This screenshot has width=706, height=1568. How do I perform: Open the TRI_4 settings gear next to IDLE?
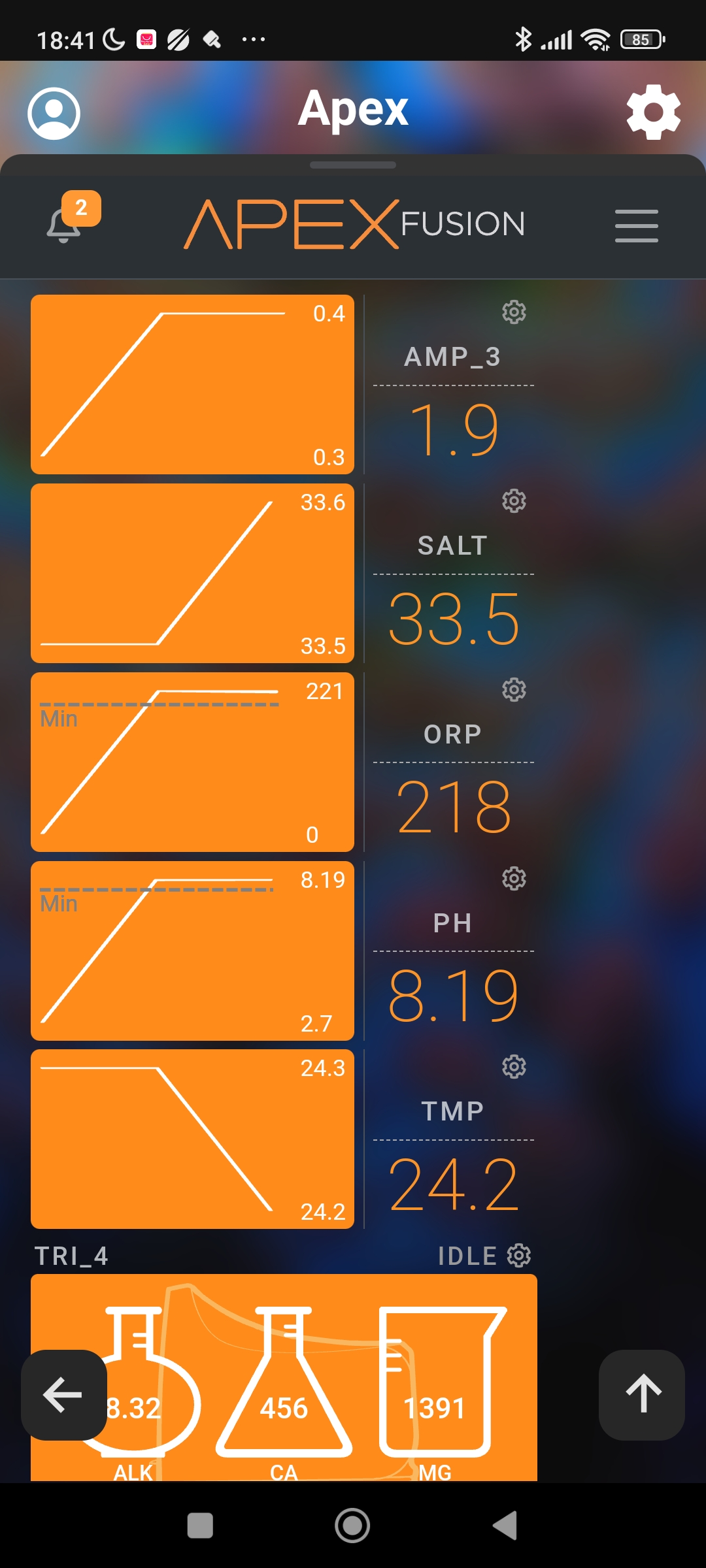coord(519,1255)
